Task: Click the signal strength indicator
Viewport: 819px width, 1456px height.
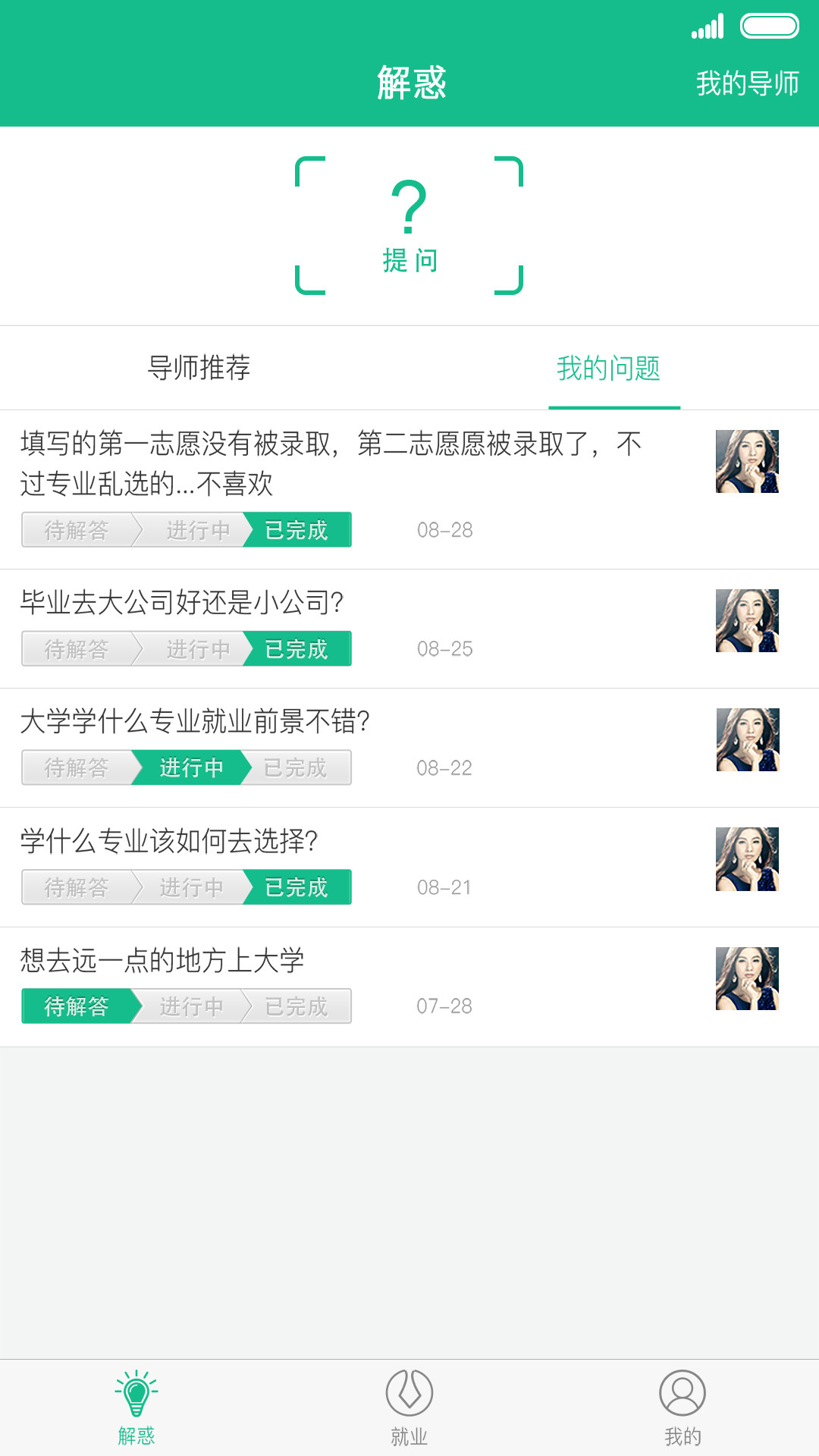Action: 708,26
